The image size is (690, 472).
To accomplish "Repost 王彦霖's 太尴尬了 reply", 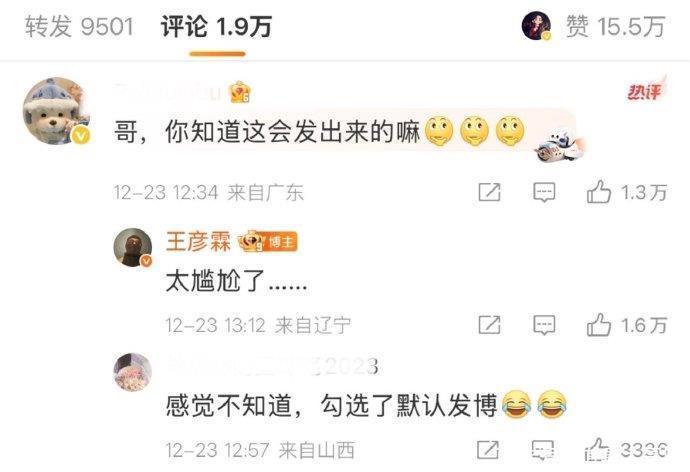I will (x=490, y=325).
